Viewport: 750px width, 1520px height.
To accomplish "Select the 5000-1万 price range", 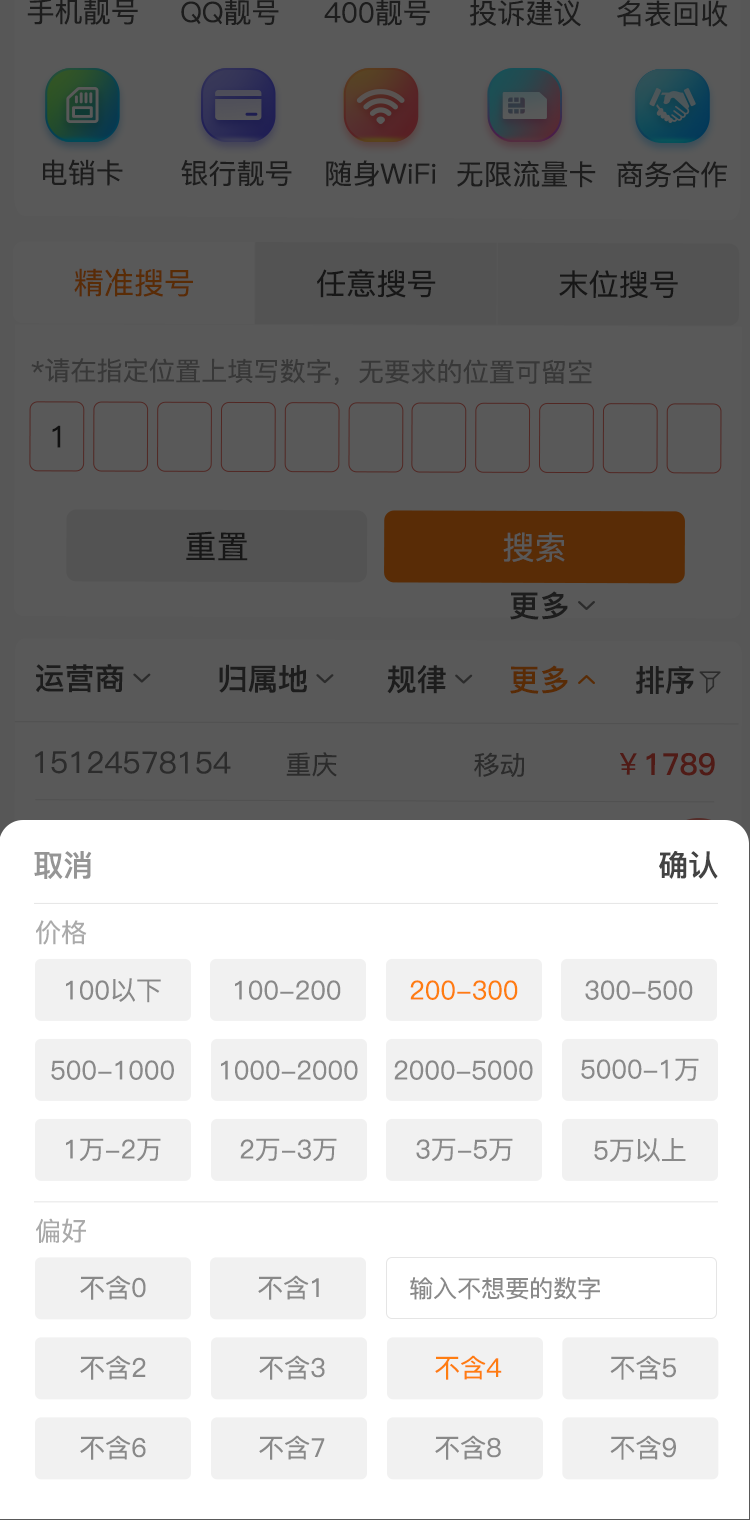I will coord(639,1070).
